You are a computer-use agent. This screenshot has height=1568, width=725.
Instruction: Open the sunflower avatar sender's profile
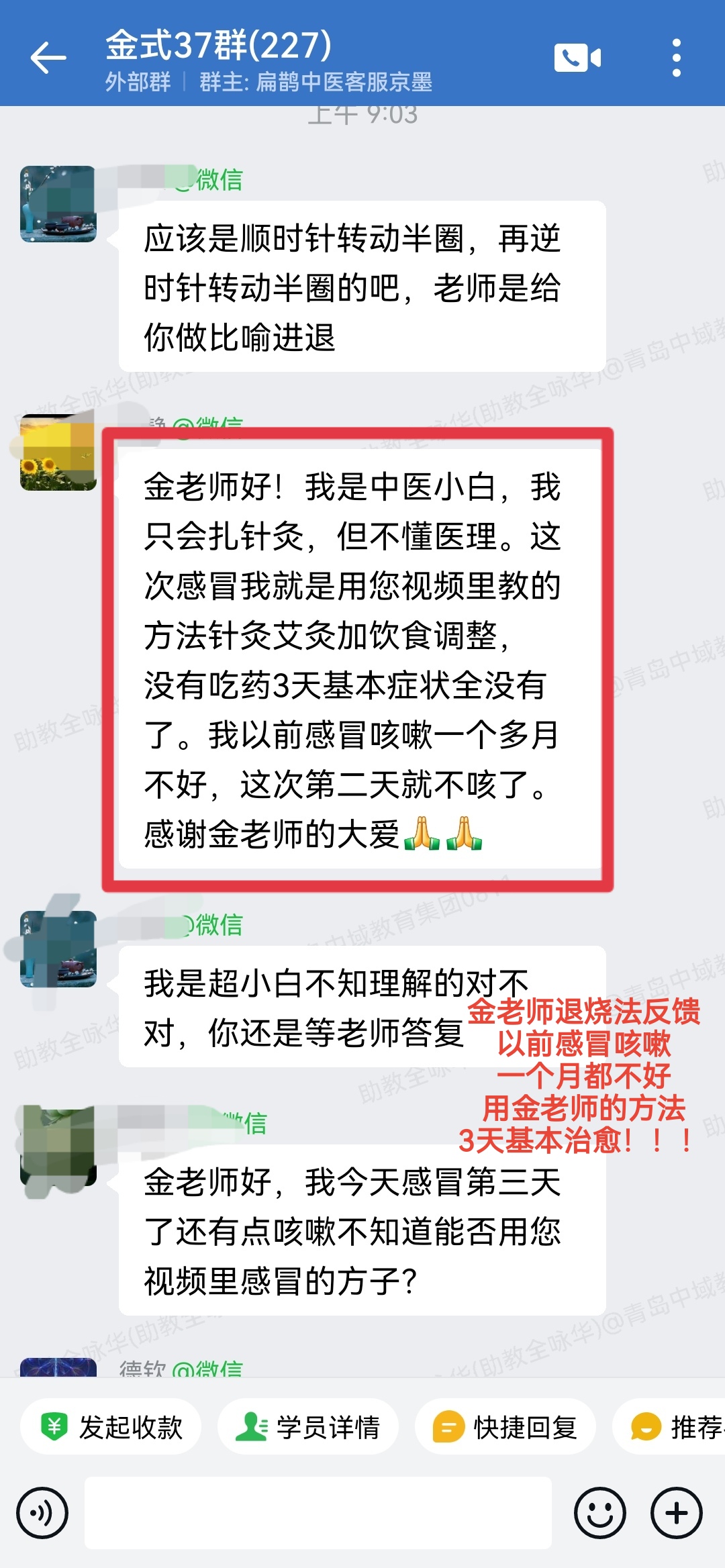point(58,453)
